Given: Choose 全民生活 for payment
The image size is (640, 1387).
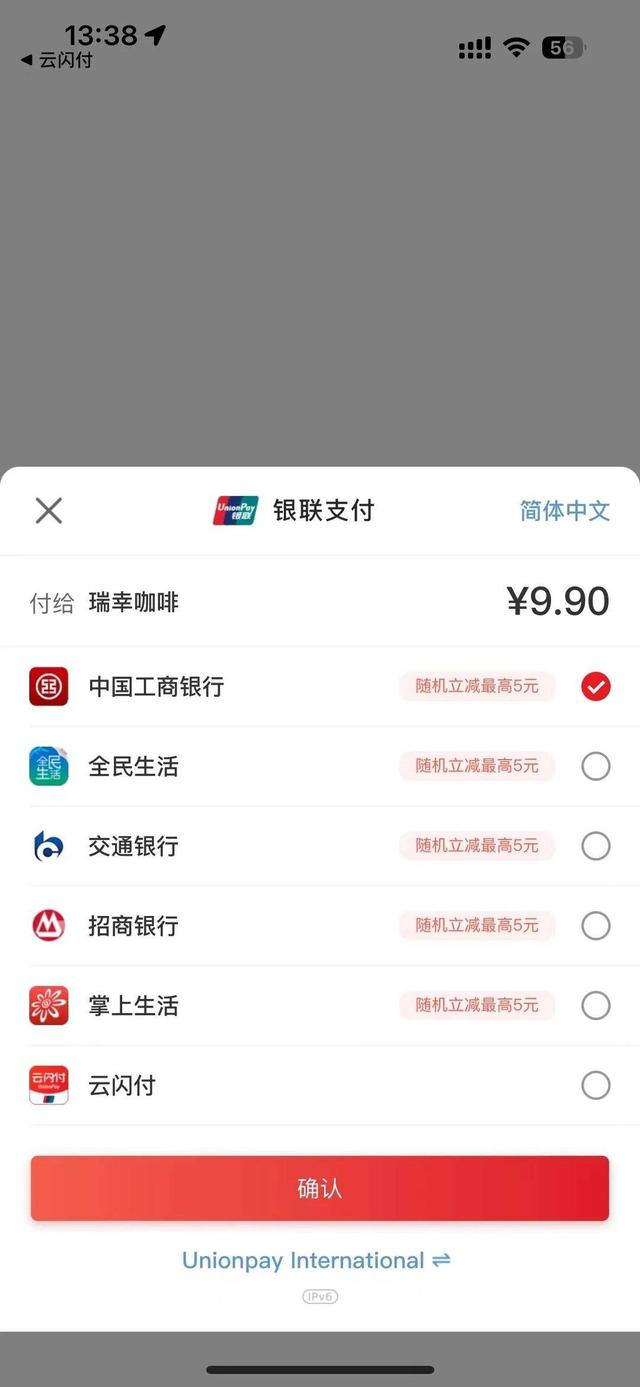Looking at the screenshot, I should pyautogui.click(x=595, y=767).
